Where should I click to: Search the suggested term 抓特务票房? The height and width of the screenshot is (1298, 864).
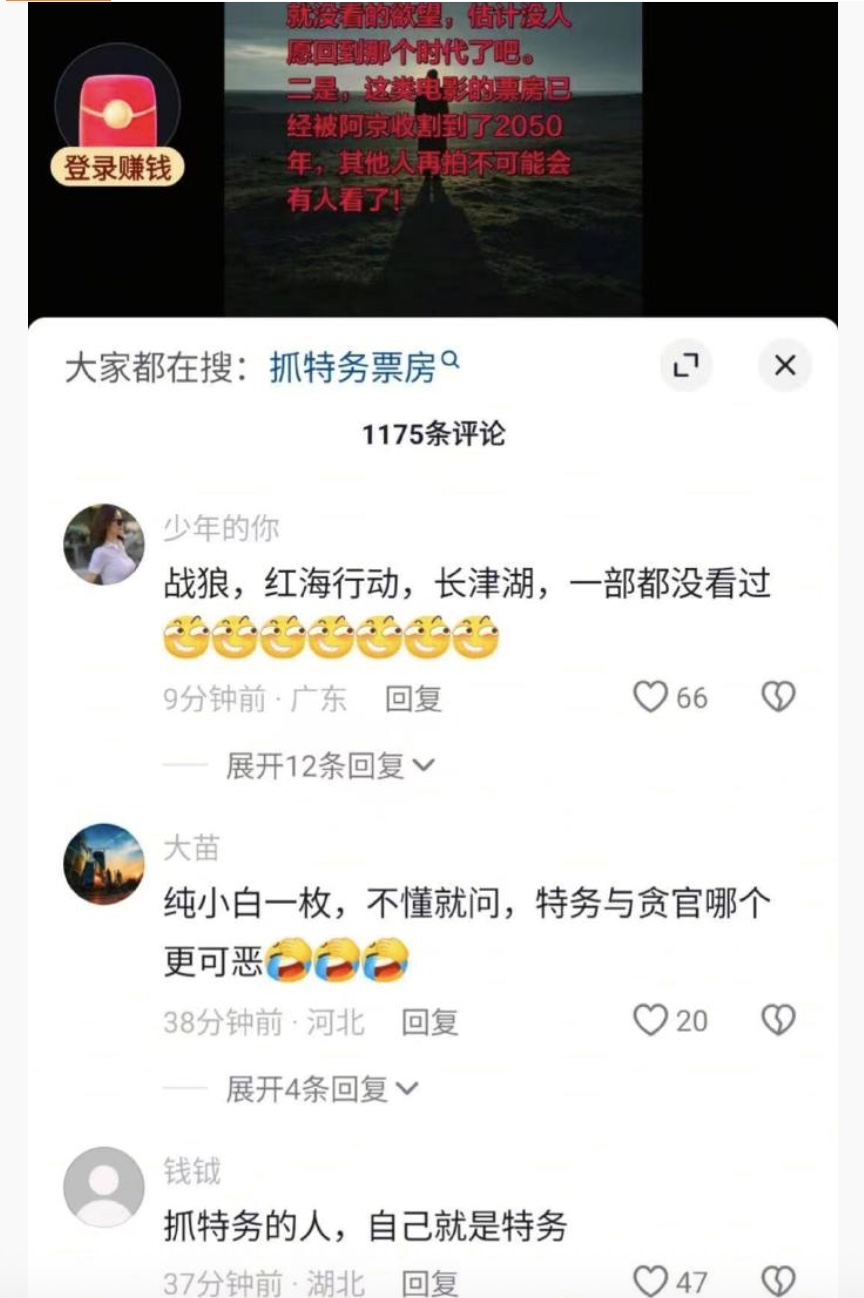[x=363, y=367]
